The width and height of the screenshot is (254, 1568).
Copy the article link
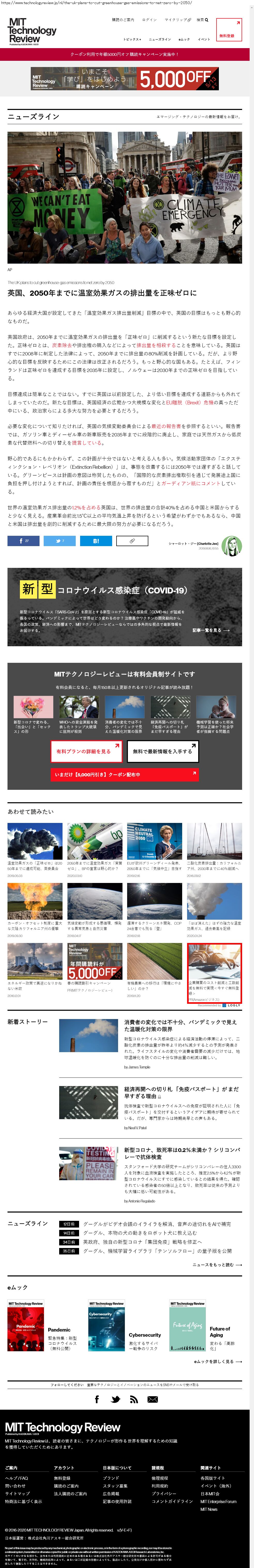click(132, 540)
